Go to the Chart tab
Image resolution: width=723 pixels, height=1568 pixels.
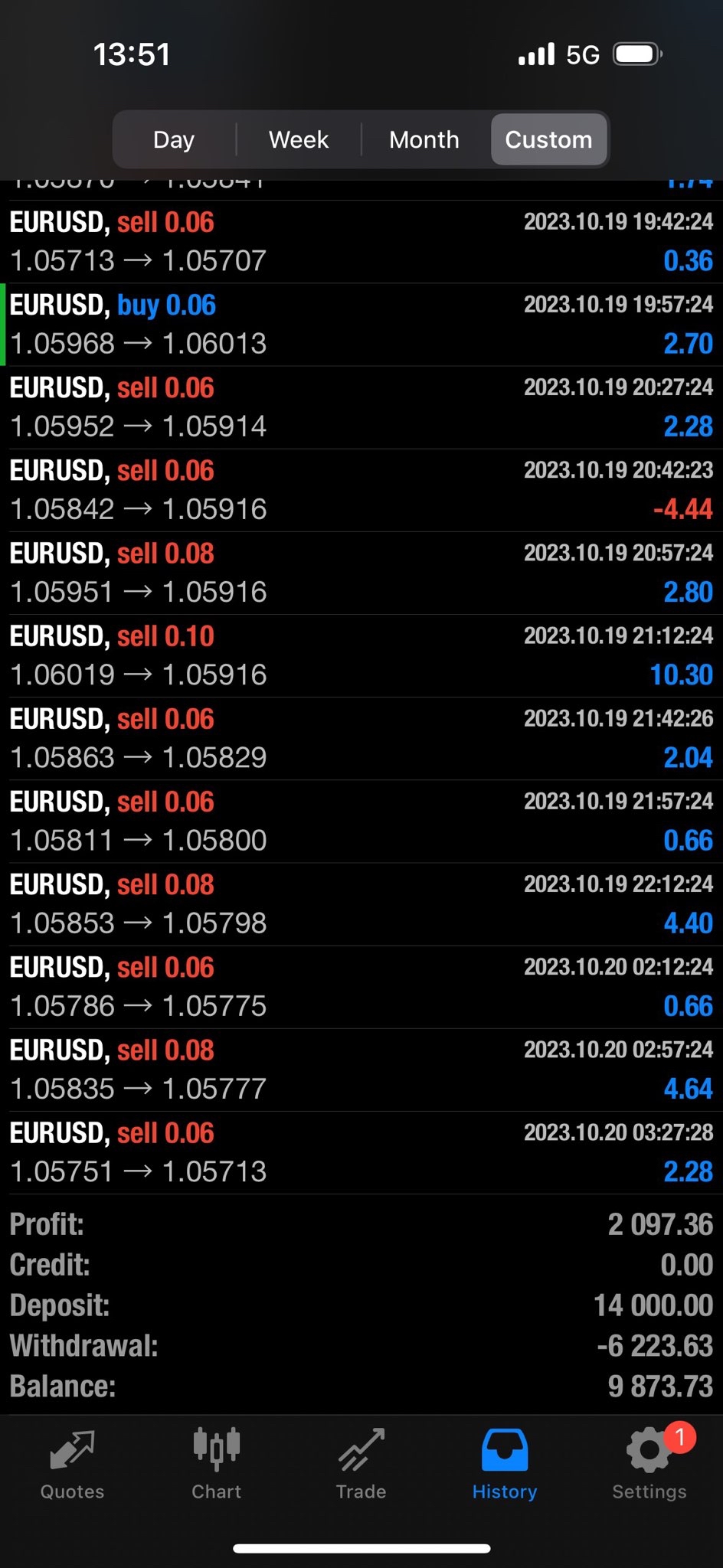pyautogui.click(x=217, y=1465)
